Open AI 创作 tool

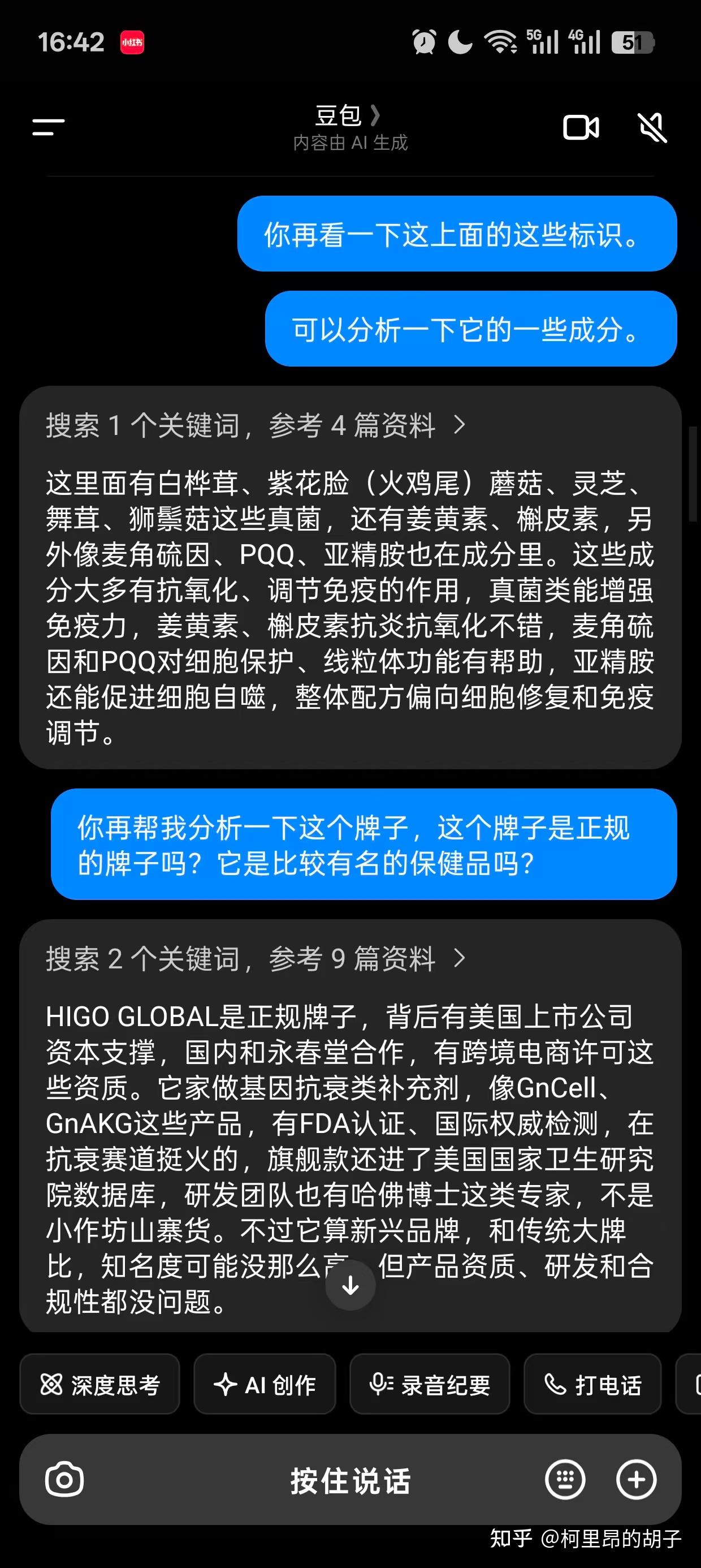tap(265, 1385)
